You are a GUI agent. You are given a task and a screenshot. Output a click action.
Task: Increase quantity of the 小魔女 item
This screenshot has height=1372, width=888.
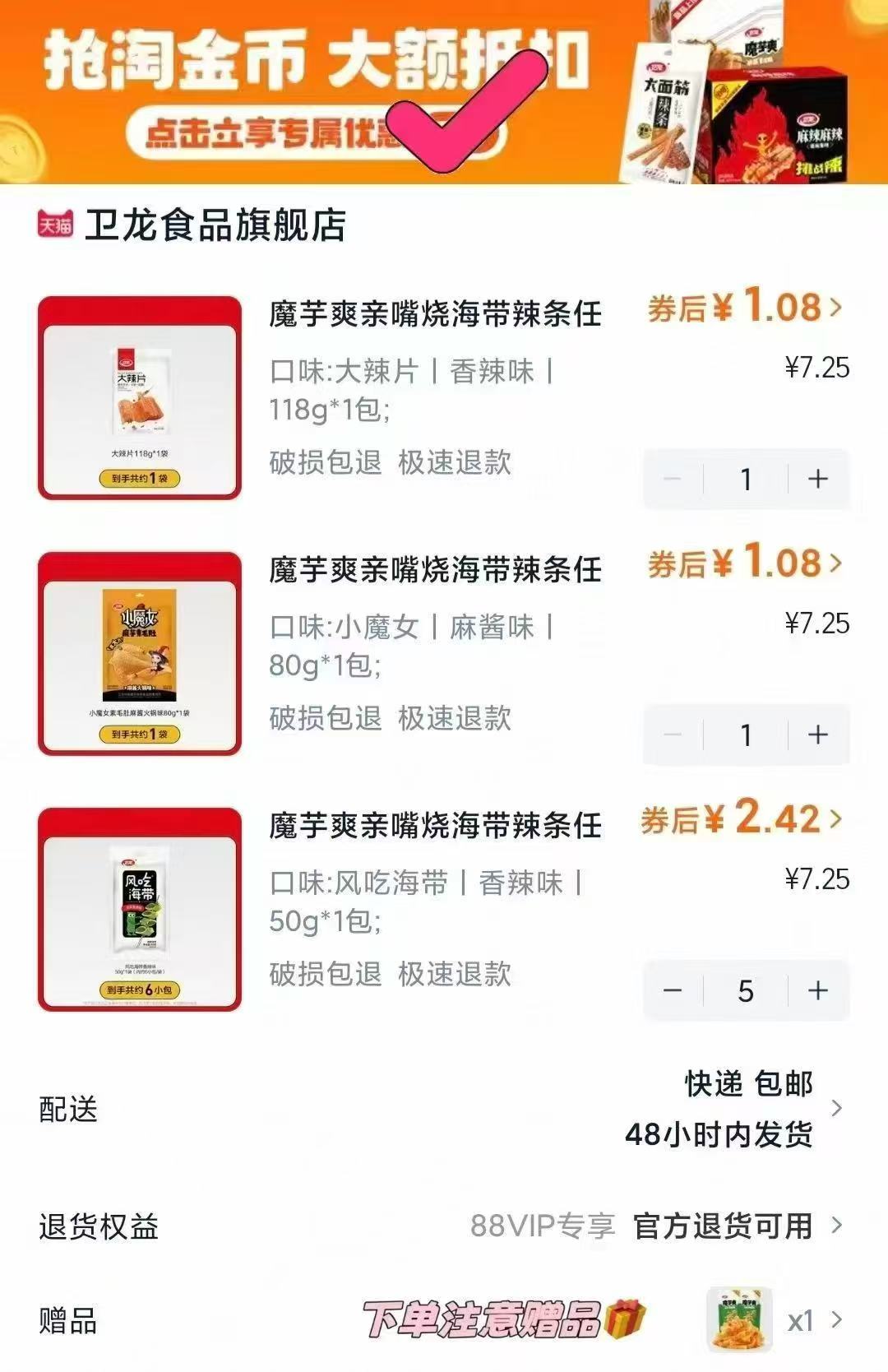point(815,736)
